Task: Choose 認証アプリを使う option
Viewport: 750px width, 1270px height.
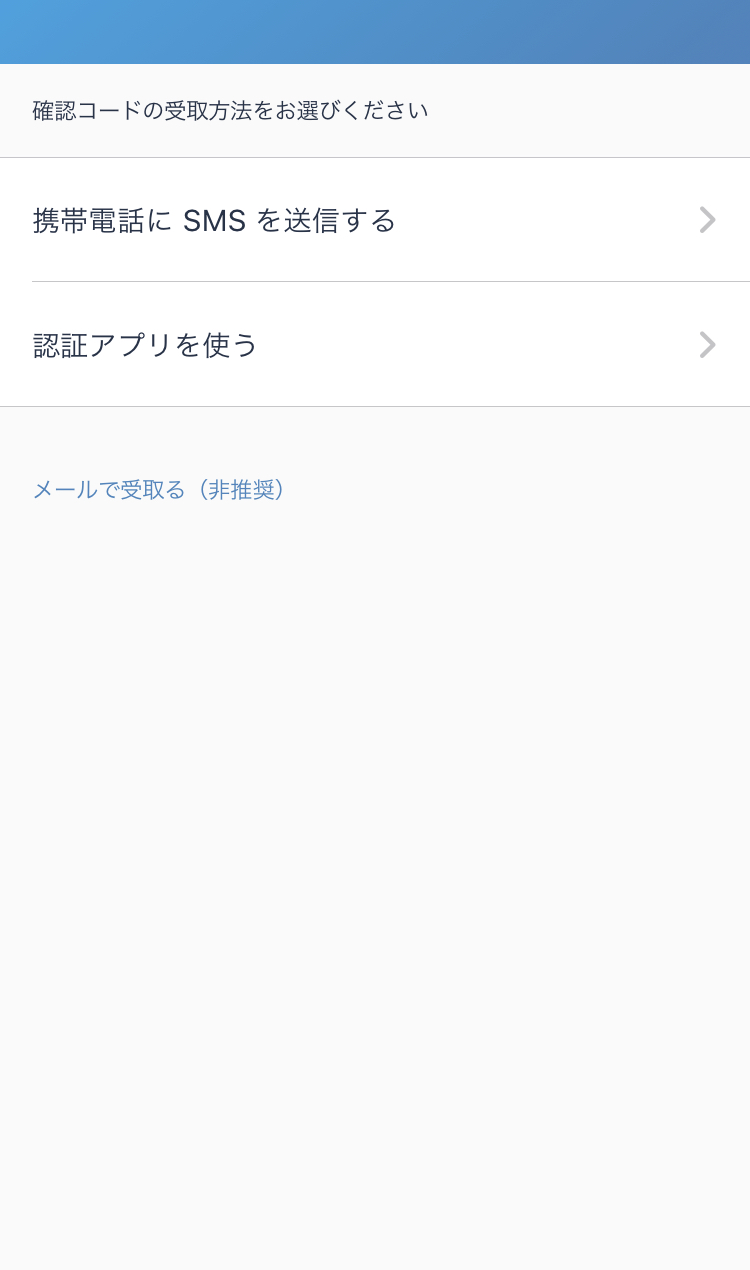Action: click(x=375, y=345)
